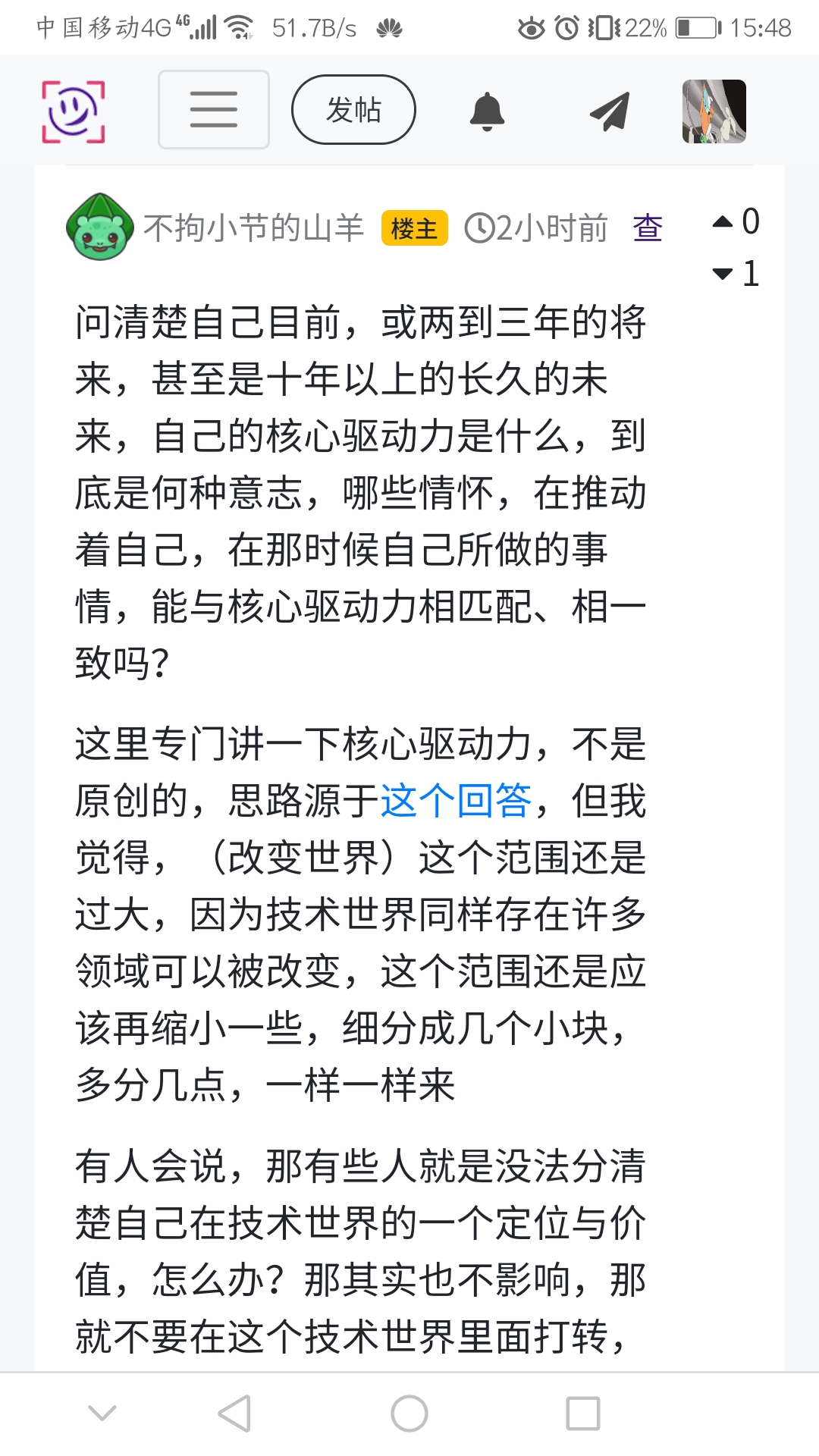
Task: Open the recent apps view
Action: tap(583, 1414)
